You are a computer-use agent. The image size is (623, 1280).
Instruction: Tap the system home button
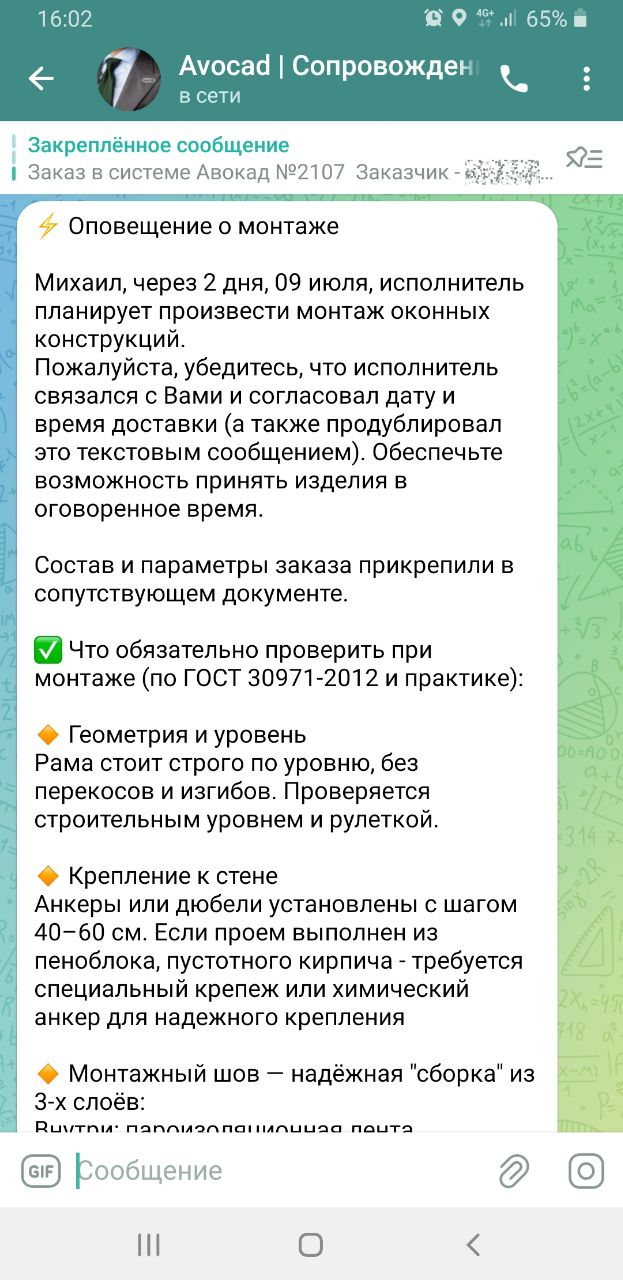pos(311,1245)
